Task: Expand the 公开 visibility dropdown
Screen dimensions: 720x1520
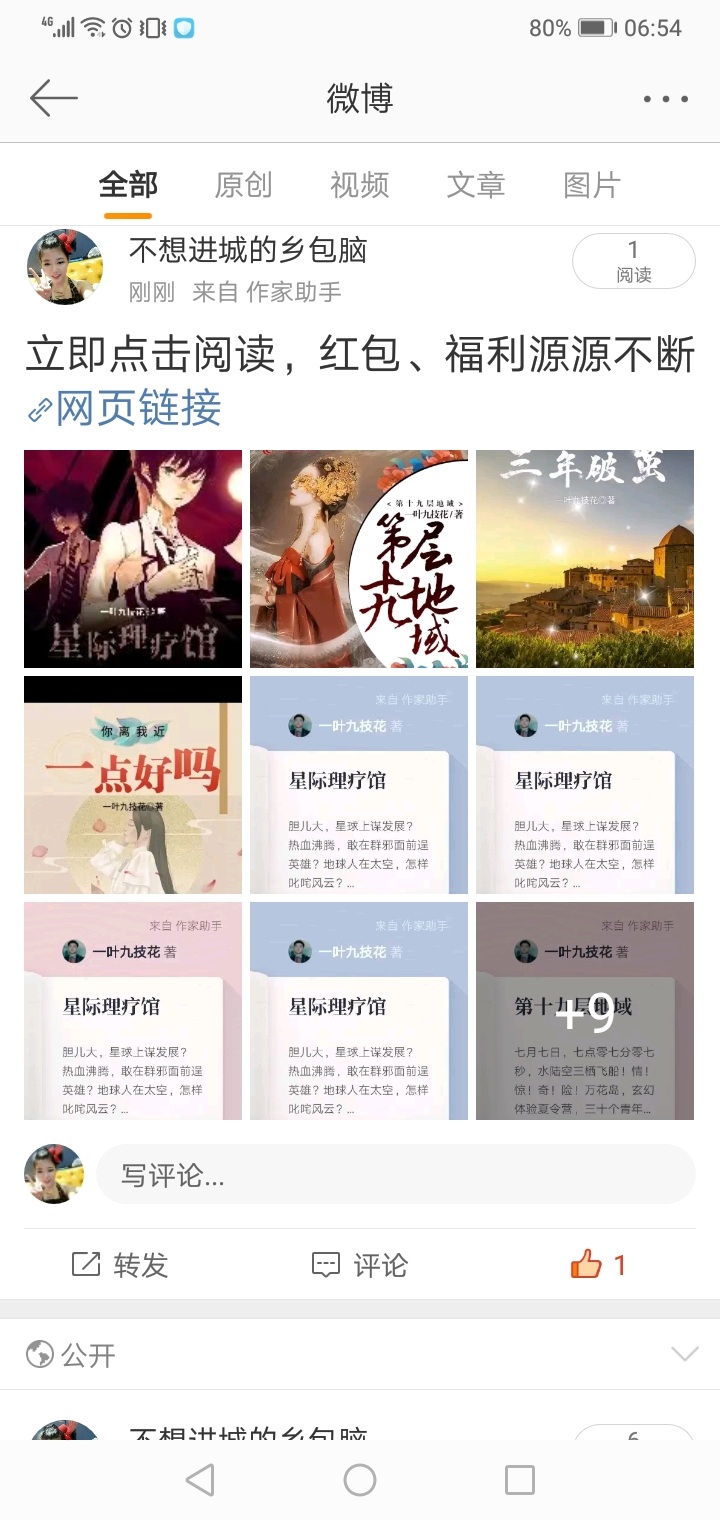Action: pos(684,1355)
